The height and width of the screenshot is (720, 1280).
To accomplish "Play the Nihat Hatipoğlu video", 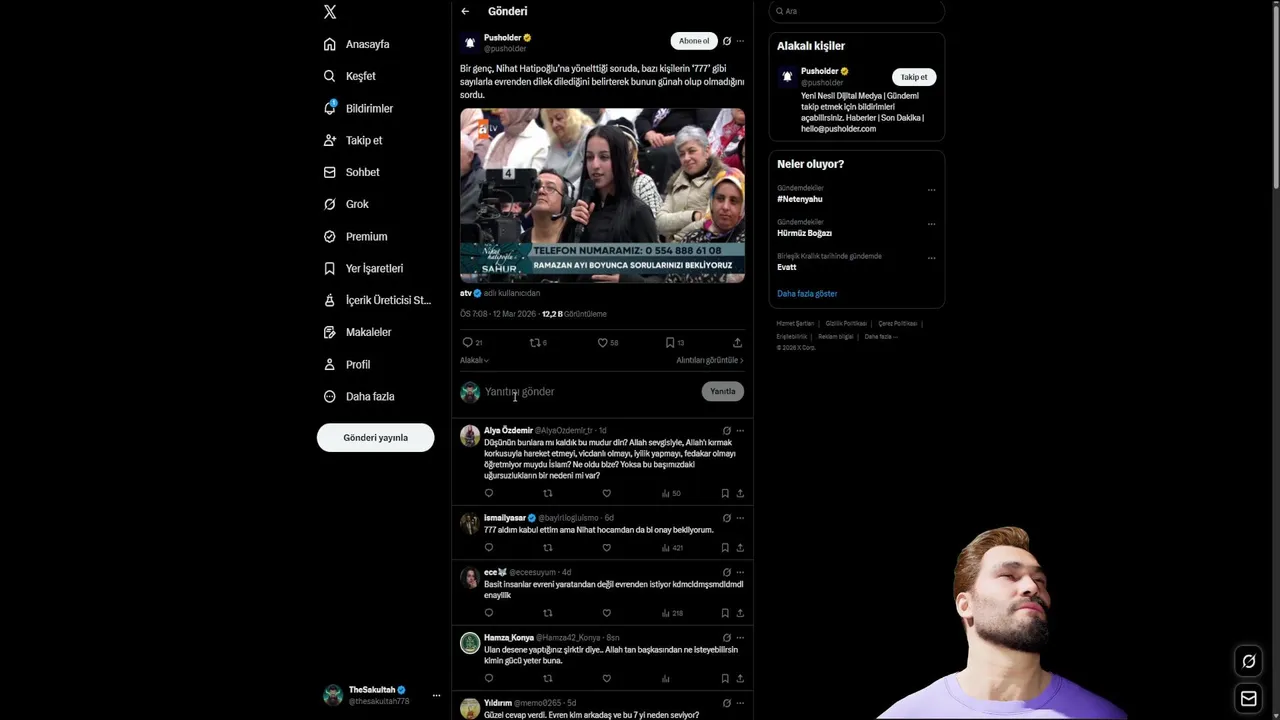I will tap(602, 195).
